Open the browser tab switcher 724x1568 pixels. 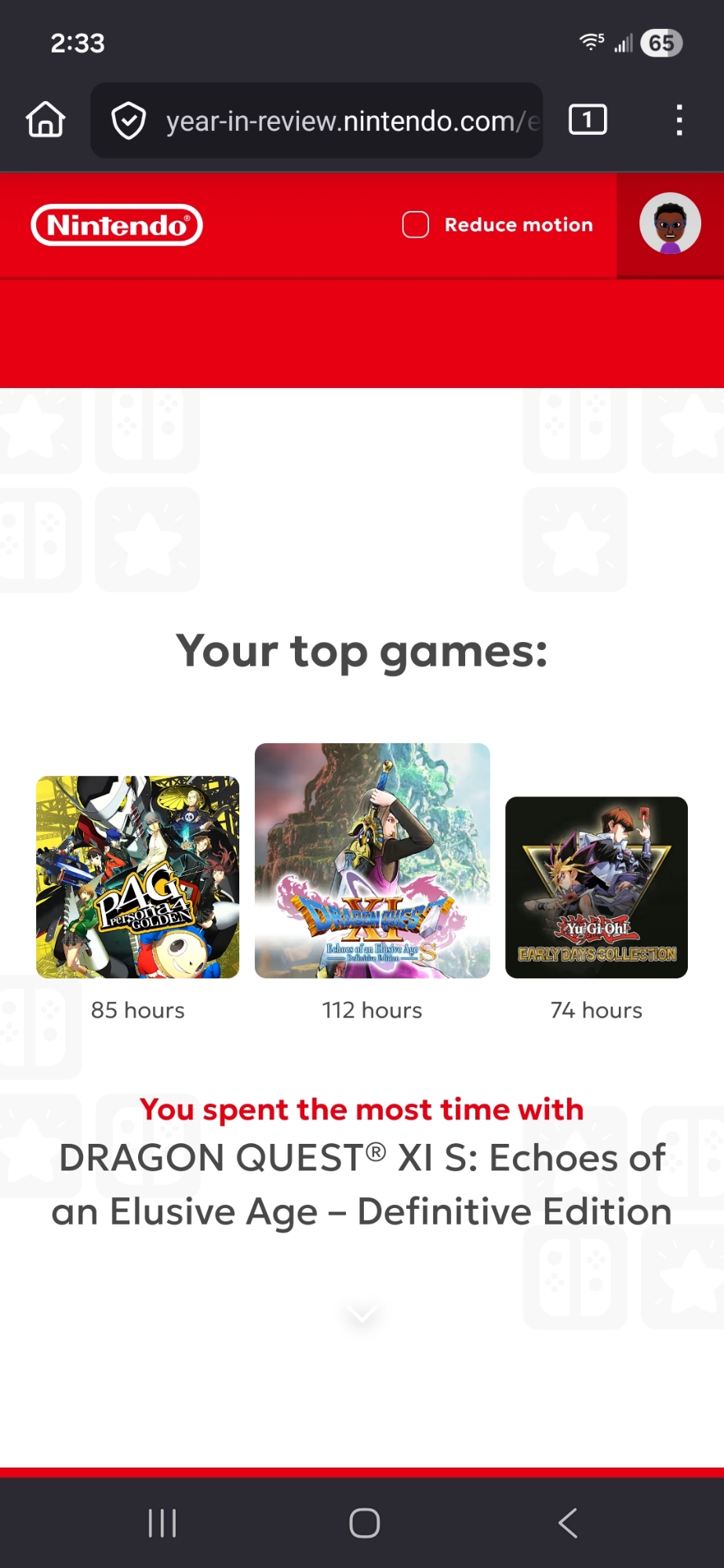[x=588, y=120]
